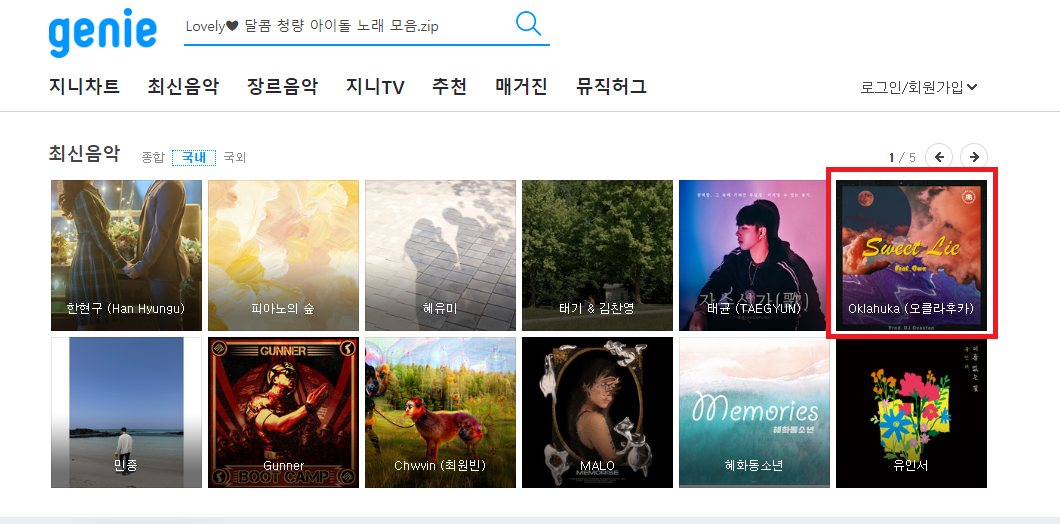
Task: Expand 로그인/회원가입 dropdown
Action: point(918,88)
